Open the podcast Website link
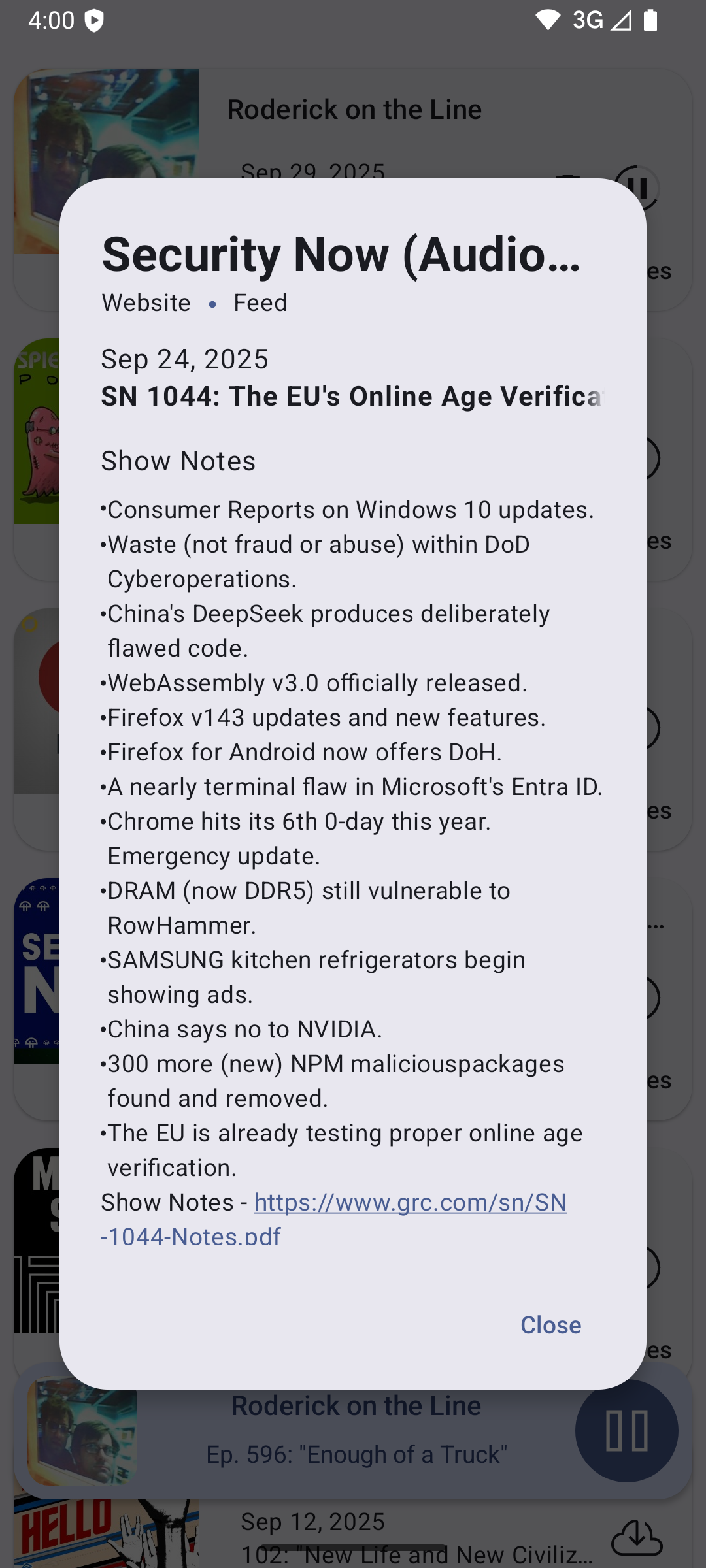This screenshot has height=1568, width=706. (146, 303)
